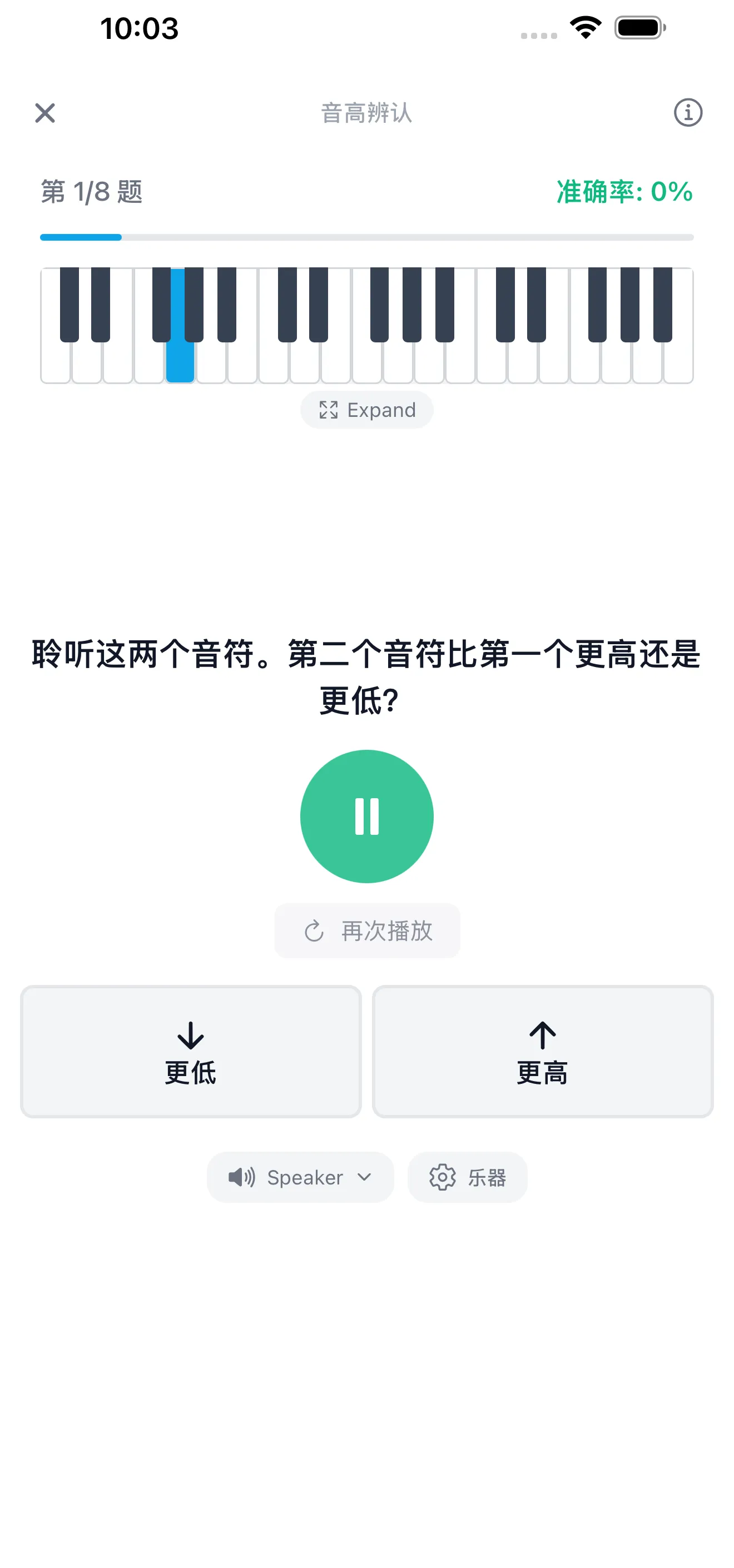This screenshot has width=734, height=1568.
Task: Open the Speaker output dropdown
Action: [x=299, y=1177]
